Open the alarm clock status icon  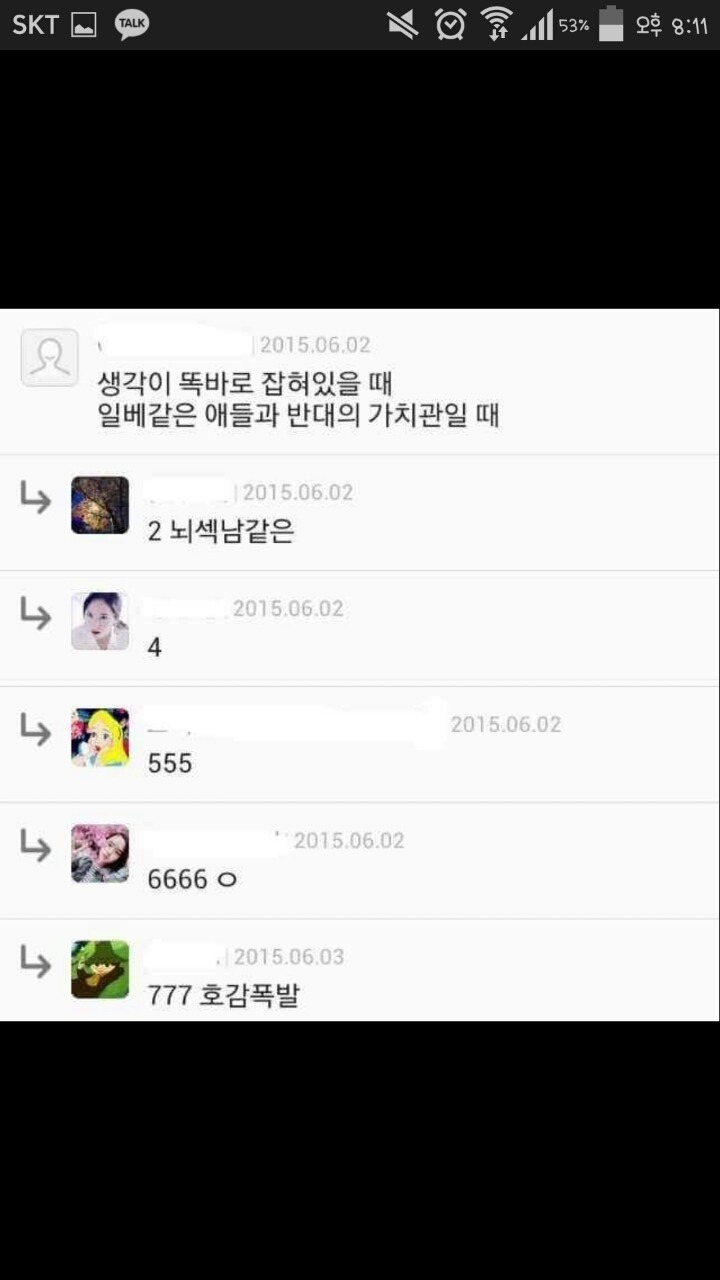click(x=450, y=24)
